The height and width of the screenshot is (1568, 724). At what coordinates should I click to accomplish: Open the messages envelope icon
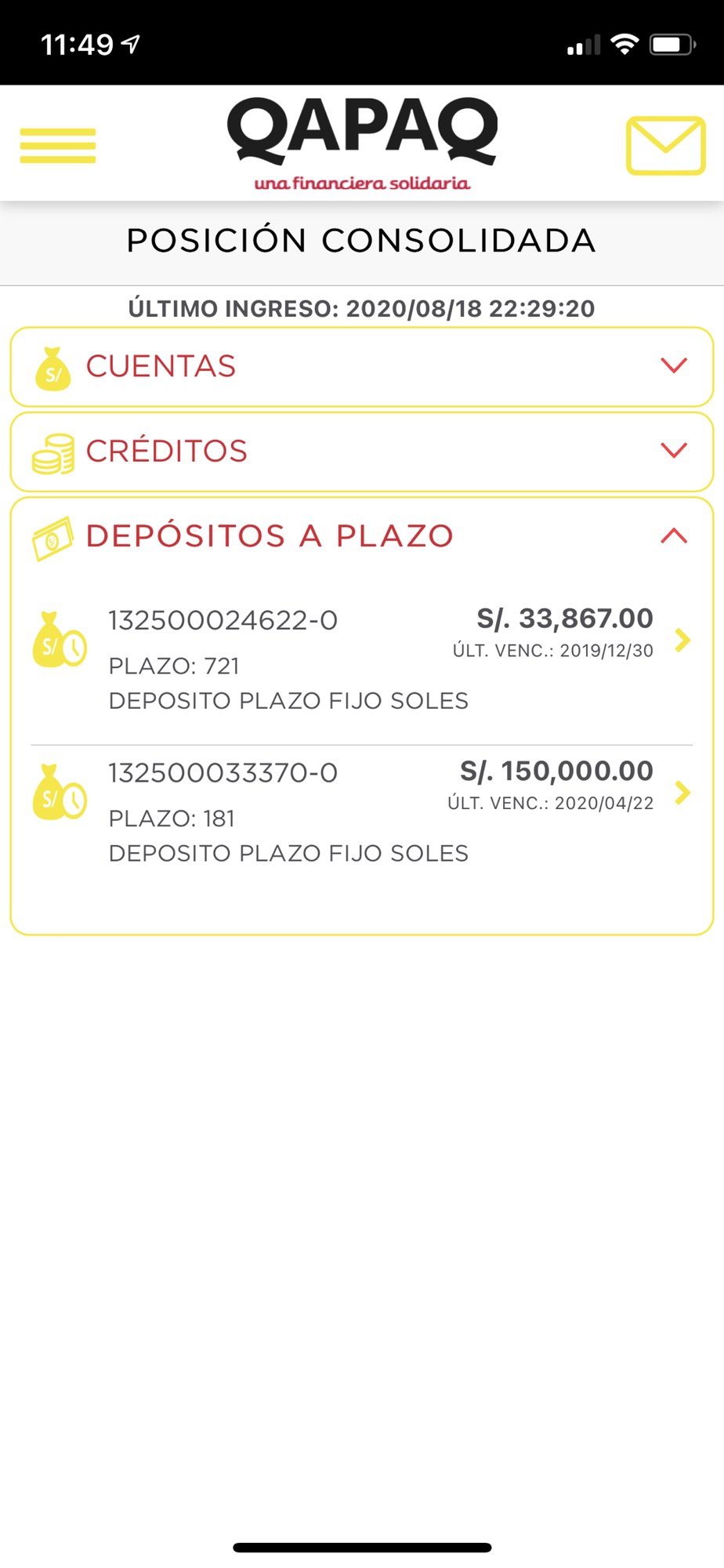coord(665,146)
